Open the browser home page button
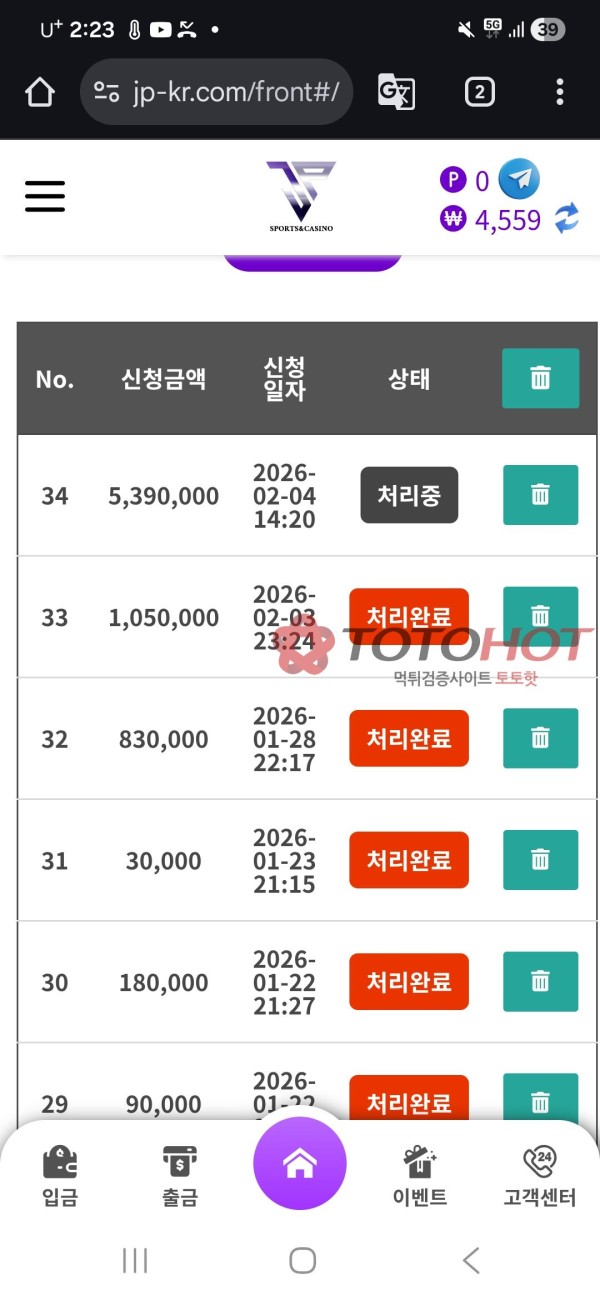600x1300 pixels. 40,93
